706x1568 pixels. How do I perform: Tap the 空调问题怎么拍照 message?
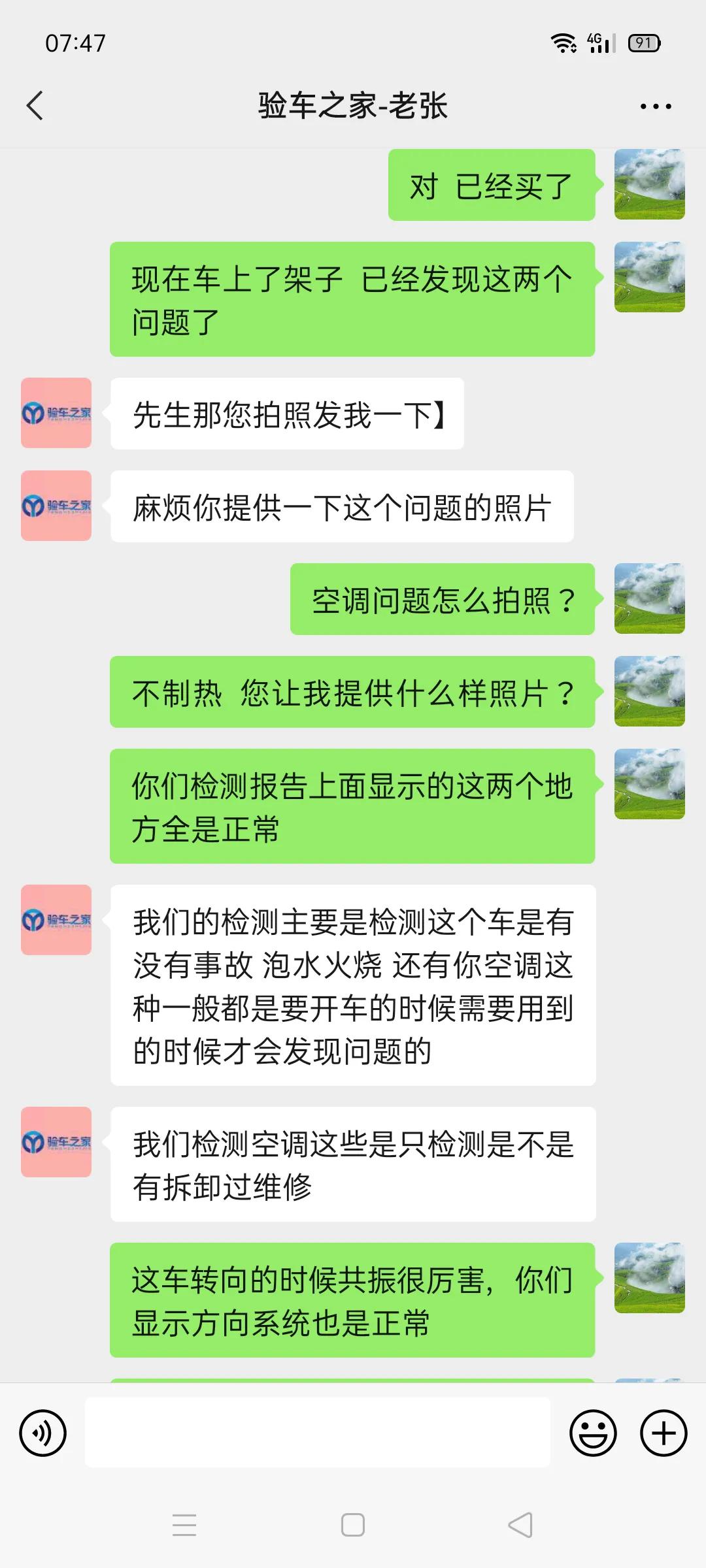tap(443, 601)
